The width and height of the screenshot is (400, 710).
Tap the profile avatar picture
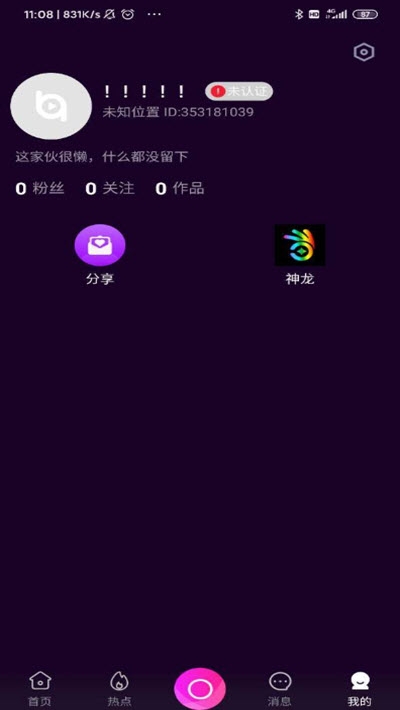click(51, 106)
